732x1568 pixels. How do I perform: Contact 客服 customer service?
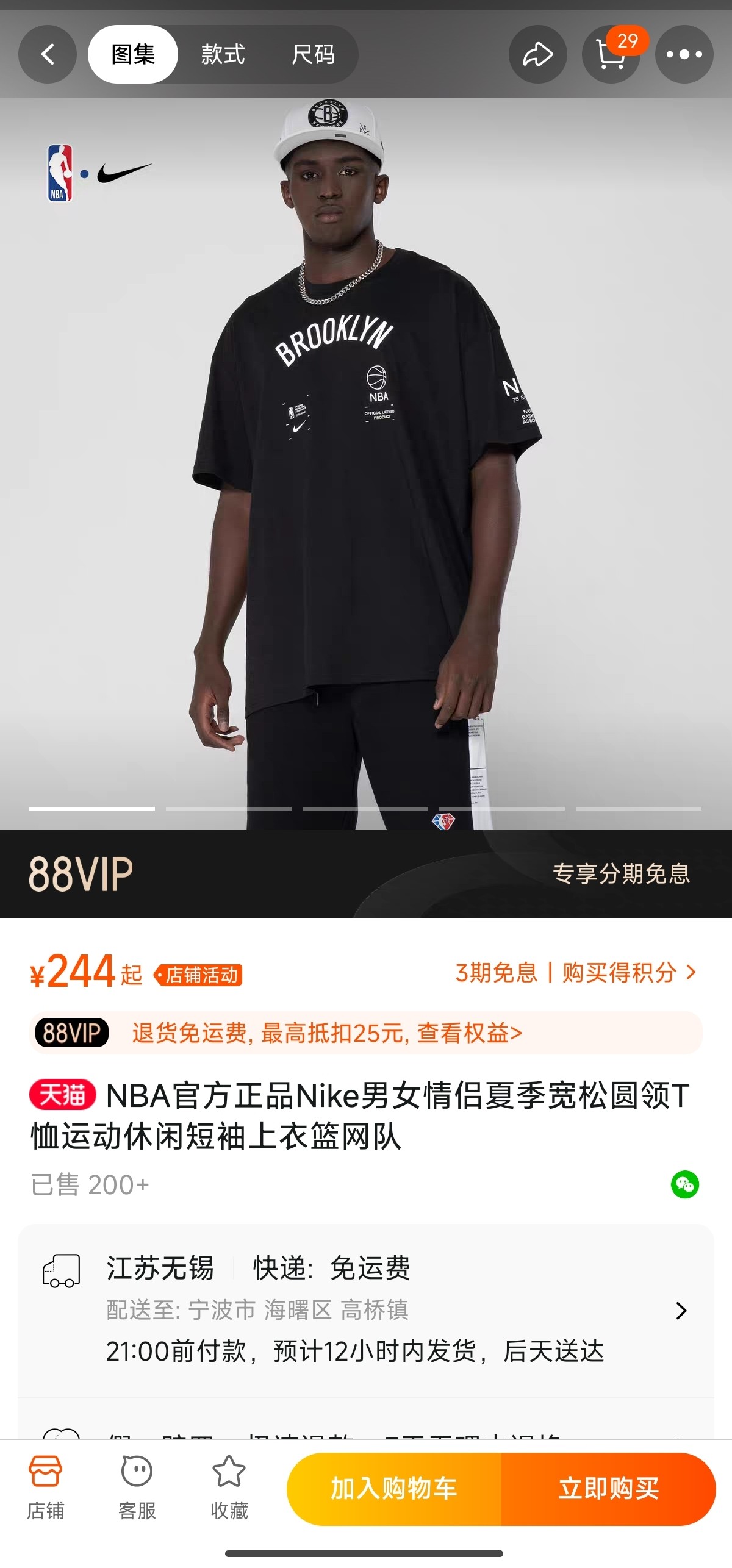tap(137, 1487)
